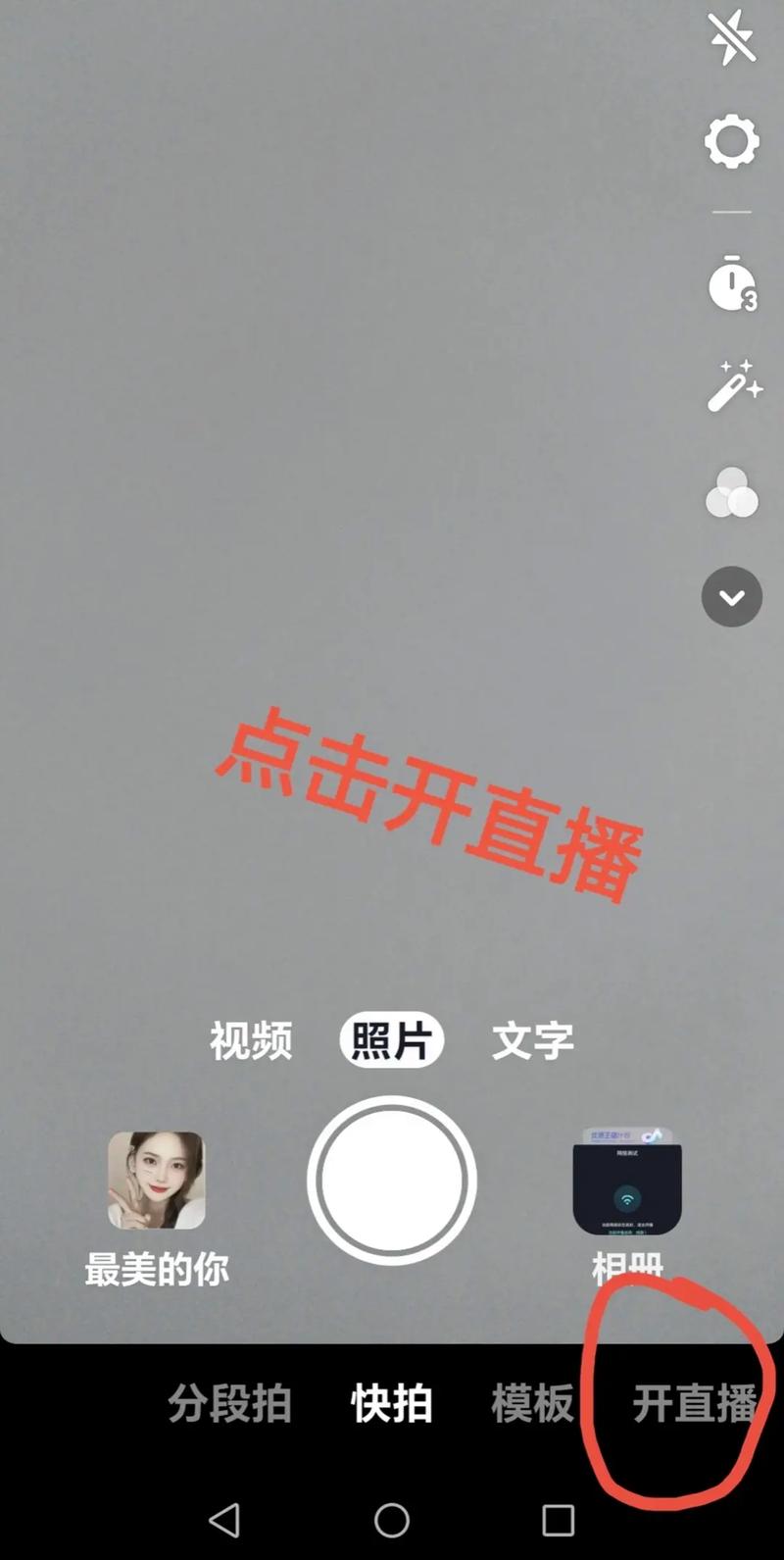The height and width of the screenshot is (1560, 784).
Task: Go to 开直播 tab
Action: tap(694, 1403)
